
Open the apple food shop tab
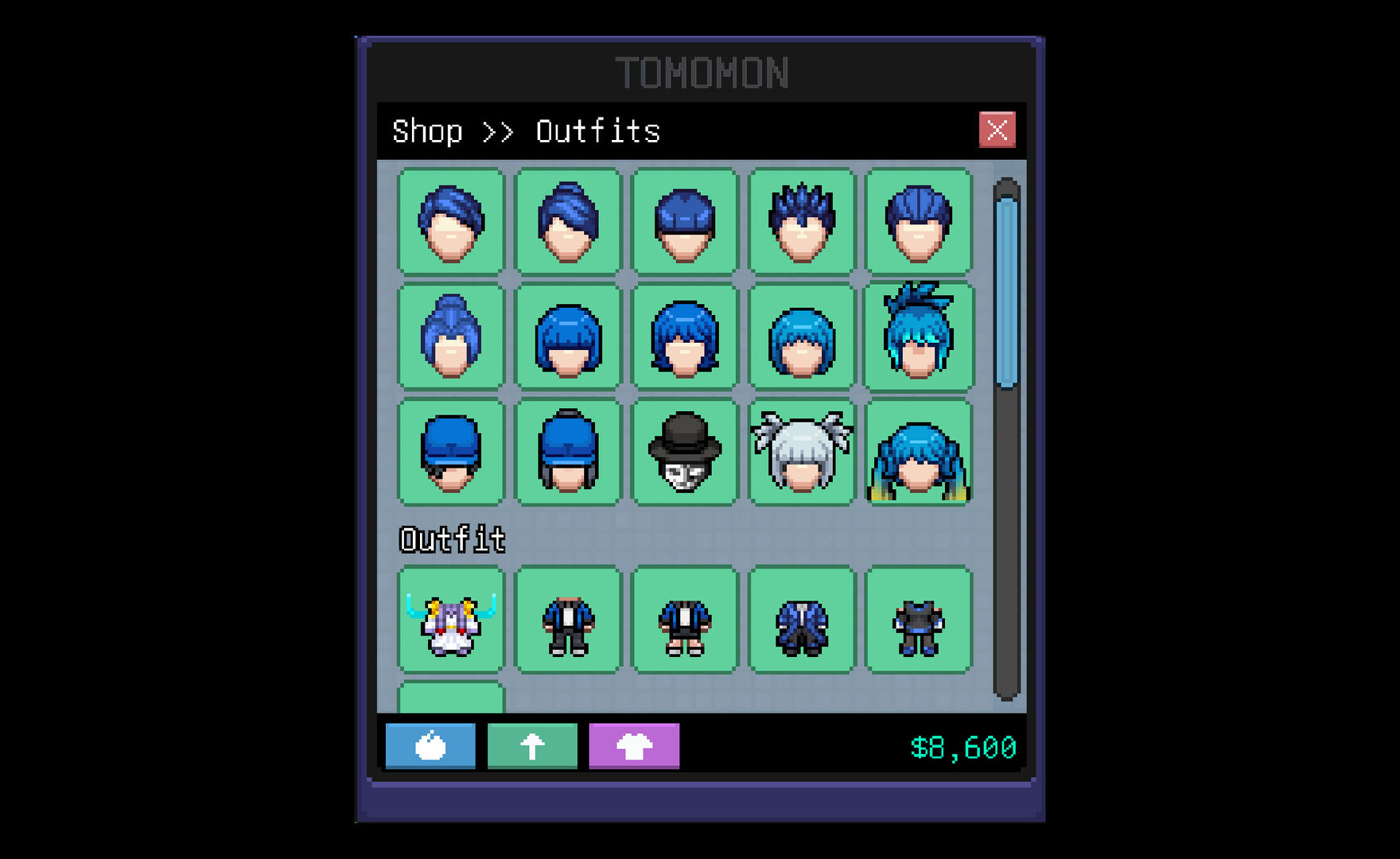[x=430, y=746]
